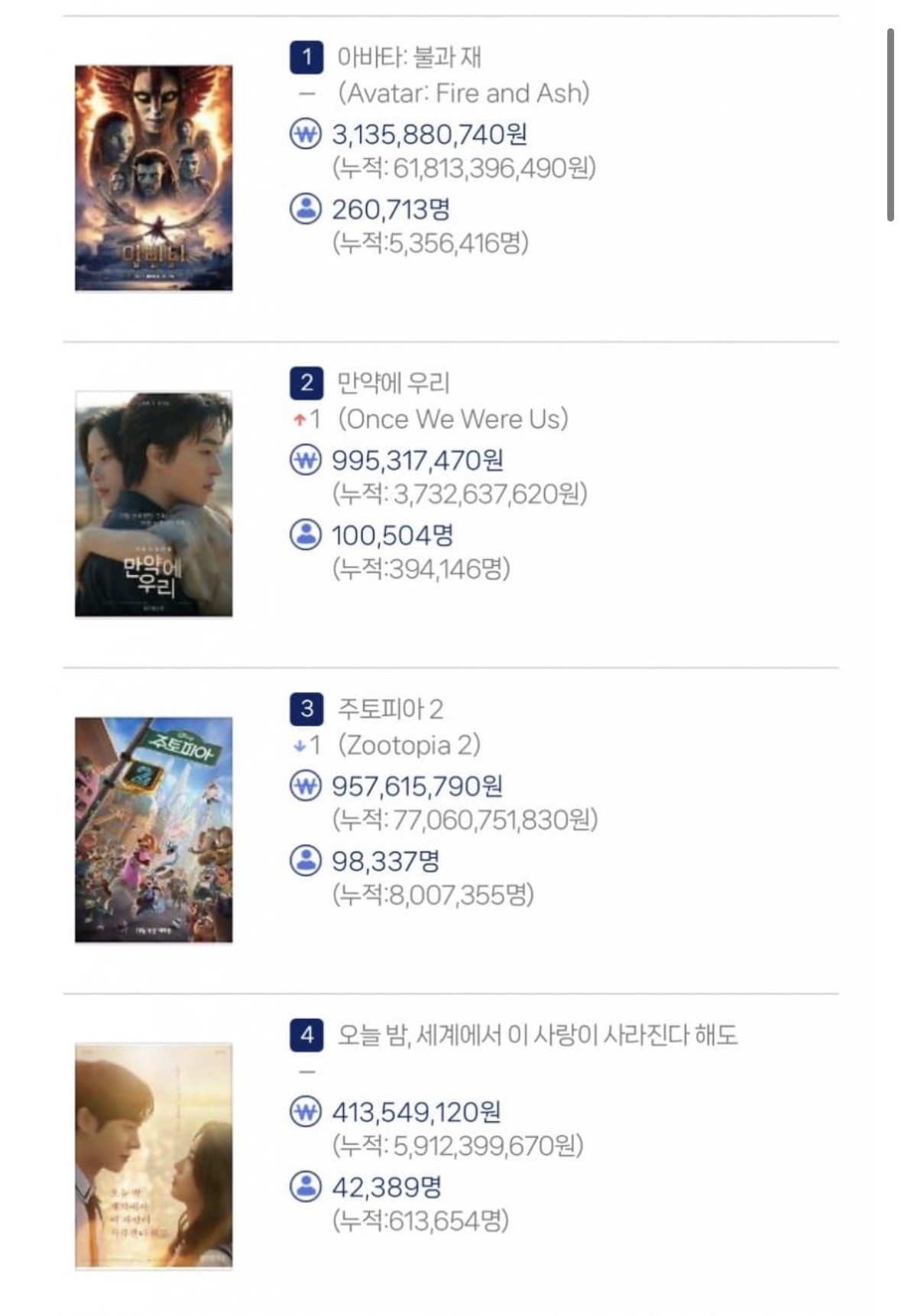Select the Zootopia 2 poster image
Viewport: 901px width, 1316px height.
(154, 829)
